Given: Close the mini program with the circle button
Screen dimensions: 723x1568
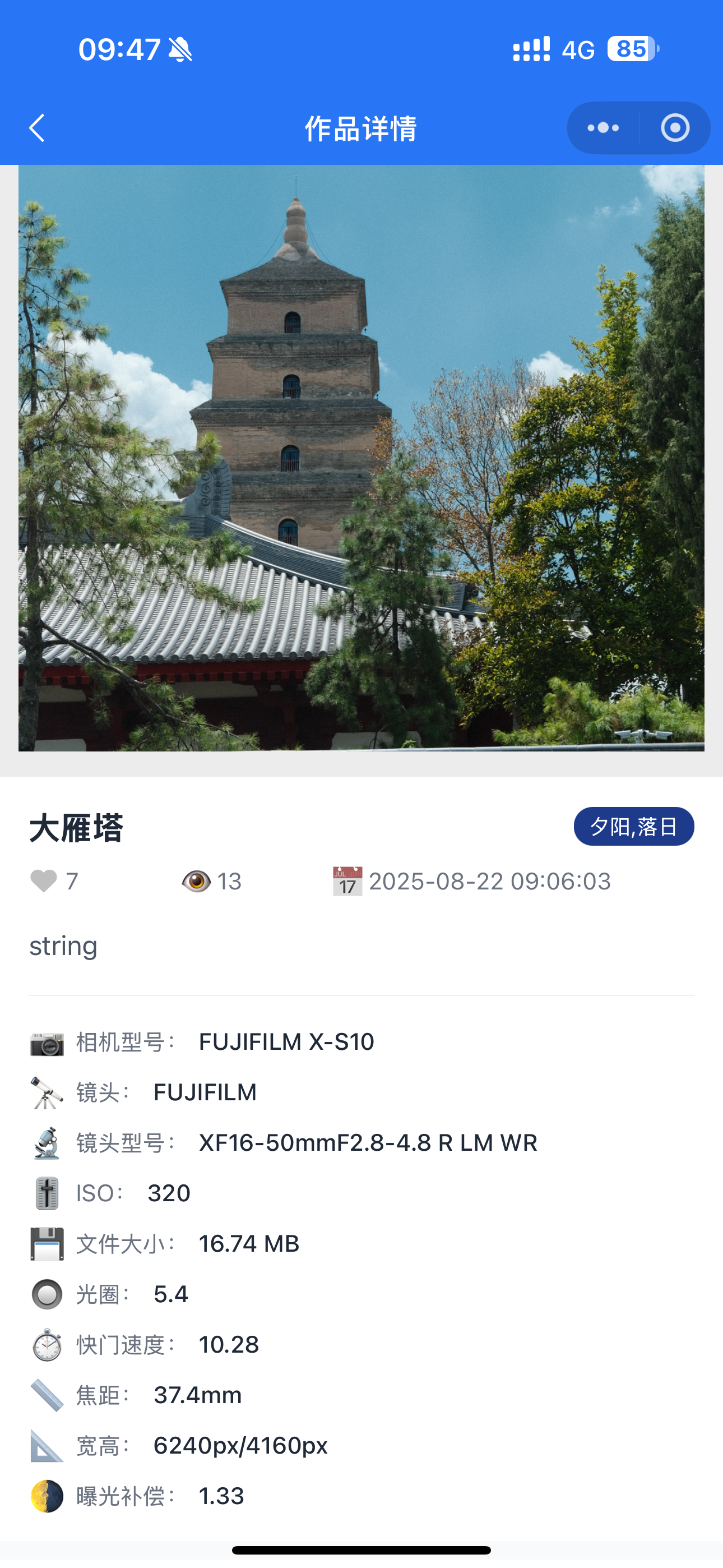Looking at the screenshot, I should [x=674, y=128].
